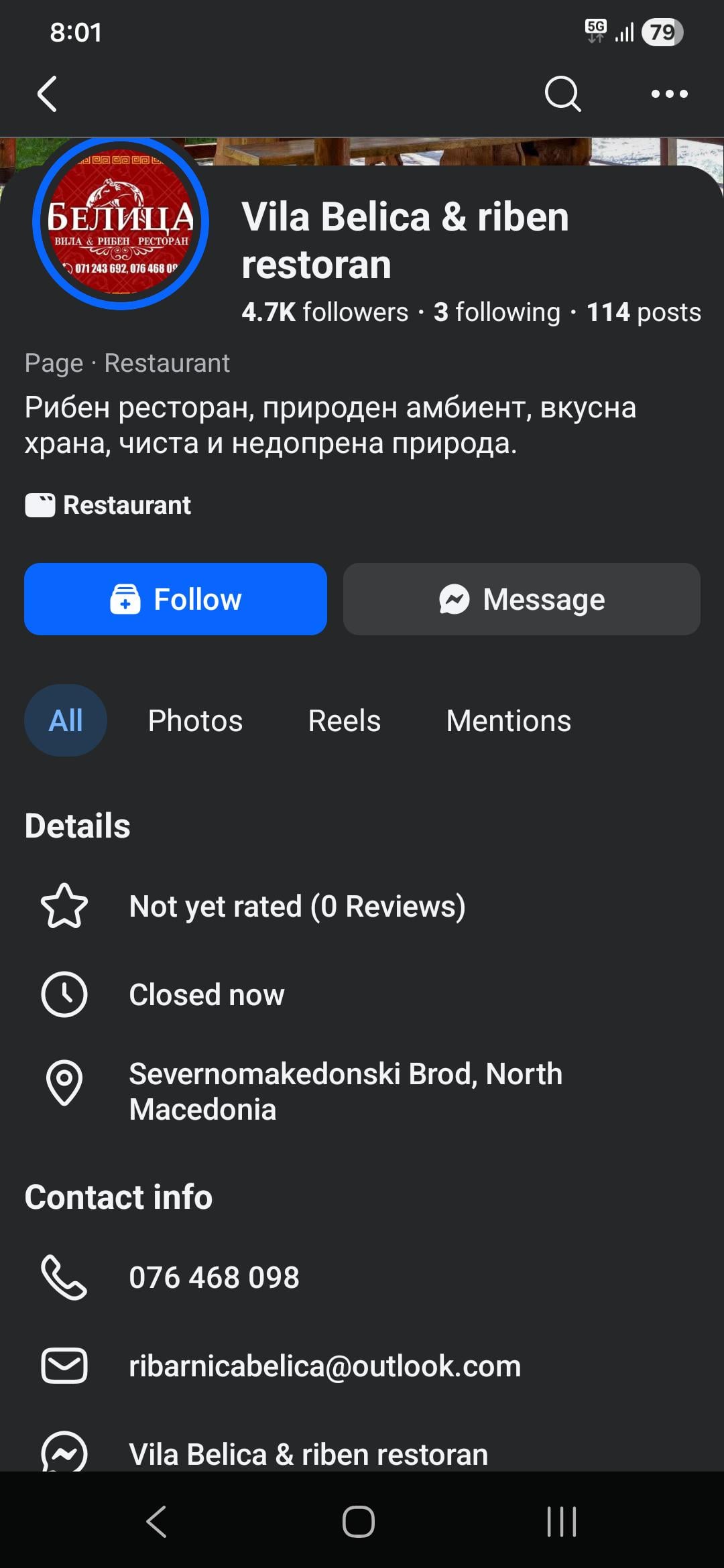Open the Vila Belica Messenger contact row
The image size is (724, 1568).
coord(308,1454)
